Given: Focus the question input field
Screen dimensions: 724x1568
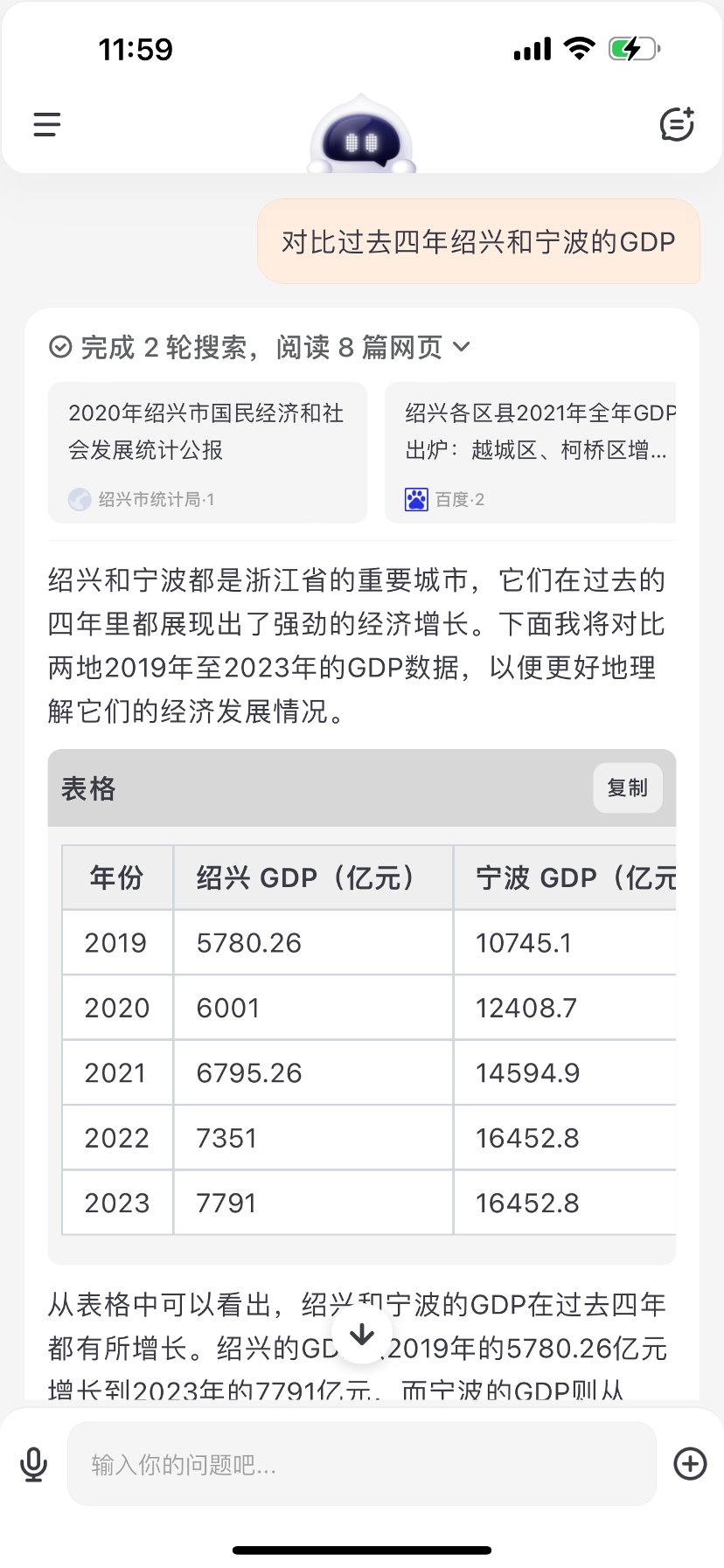Looking at the screenshot, I should pyautogui.click(x=361, y=1464).
